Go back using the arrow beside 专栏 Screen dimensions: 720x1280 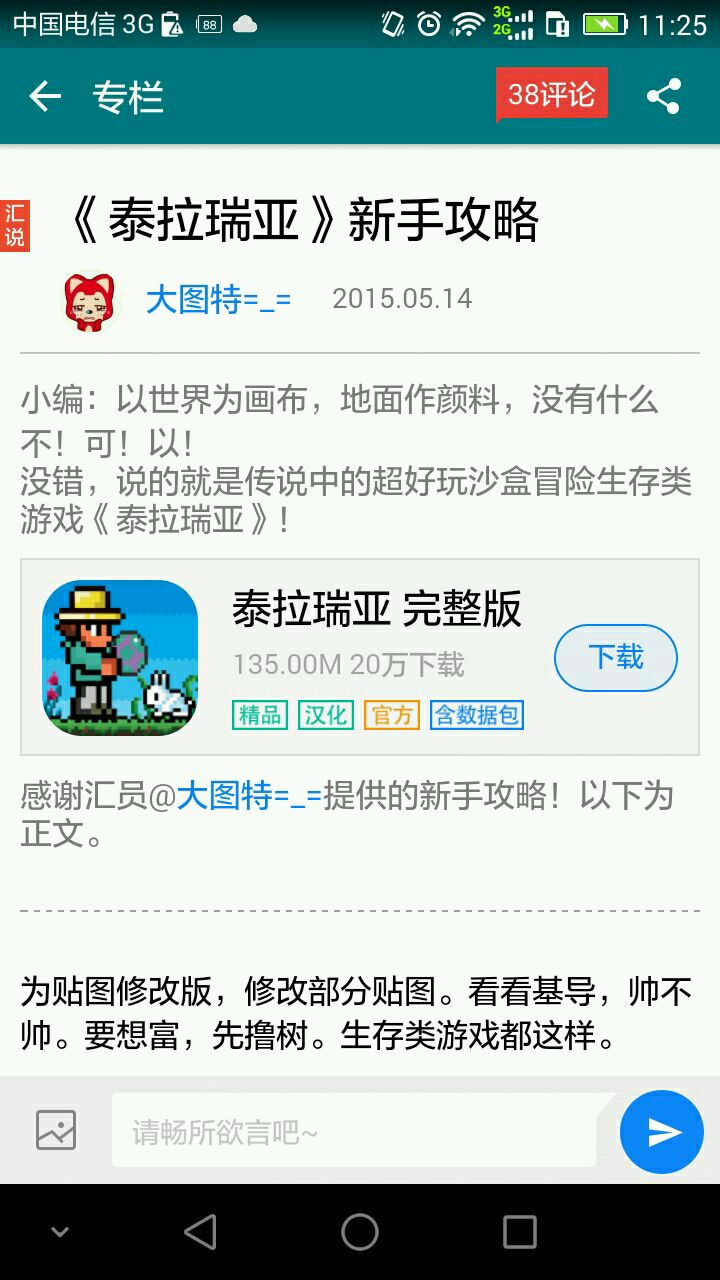pos(45,97)
